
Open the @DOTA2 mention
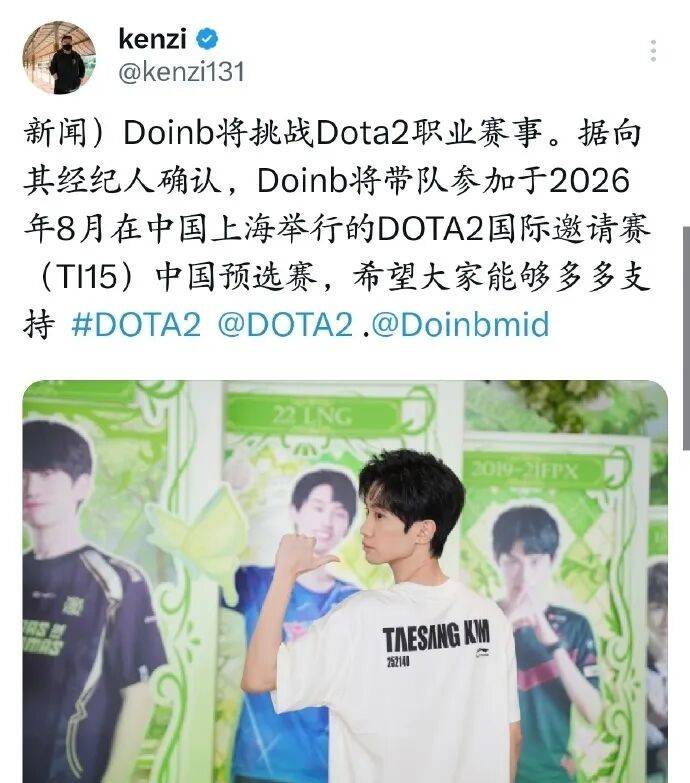tap(285, 327)
